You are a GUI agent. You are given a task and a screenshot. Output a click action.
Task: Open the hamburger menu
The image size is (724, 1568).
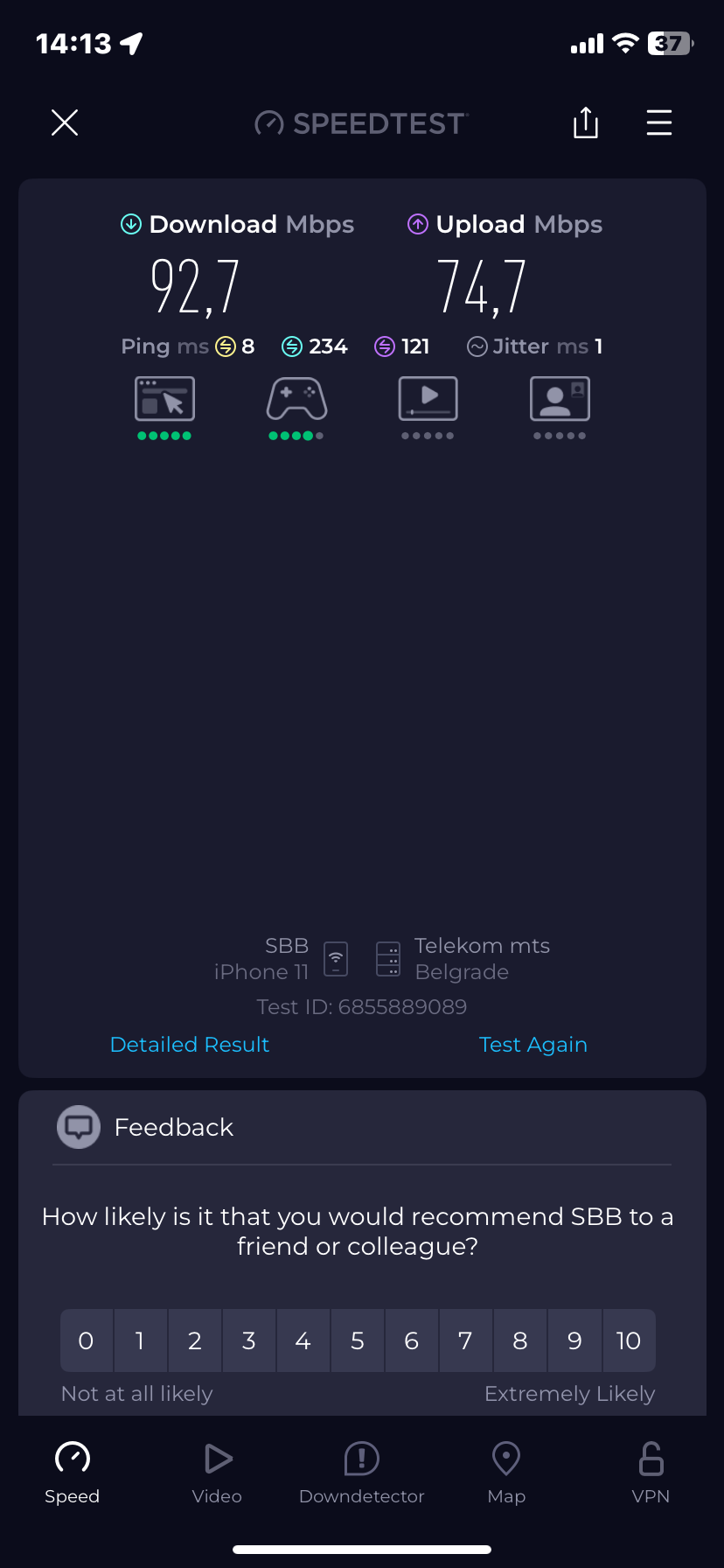coord(659,123)
